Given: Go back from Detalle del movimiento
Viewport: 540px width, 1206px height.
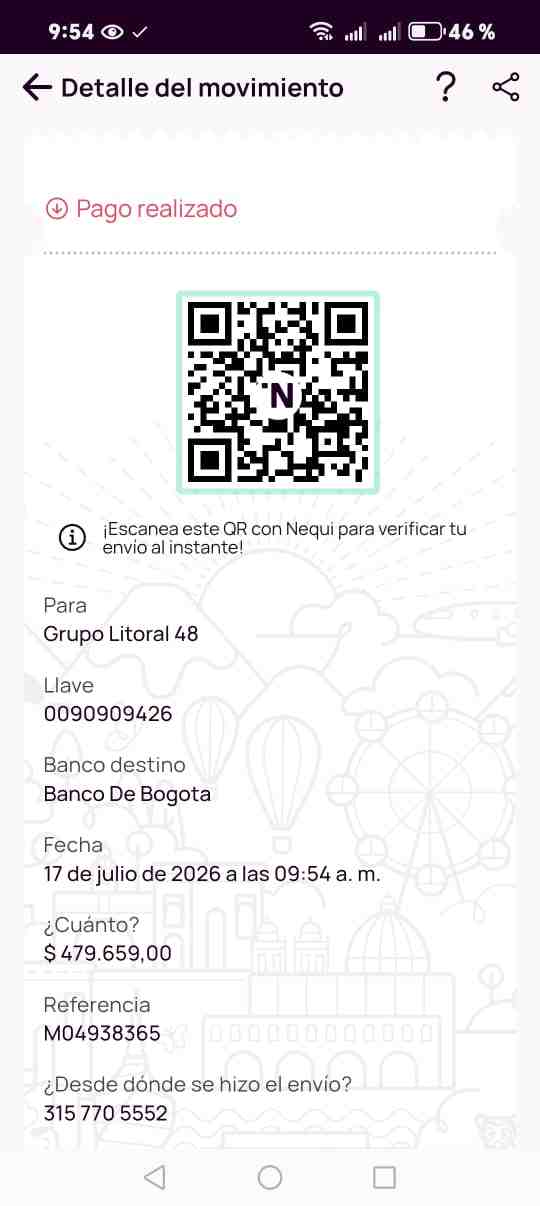Looking at the screenshot, I should 37,88.
